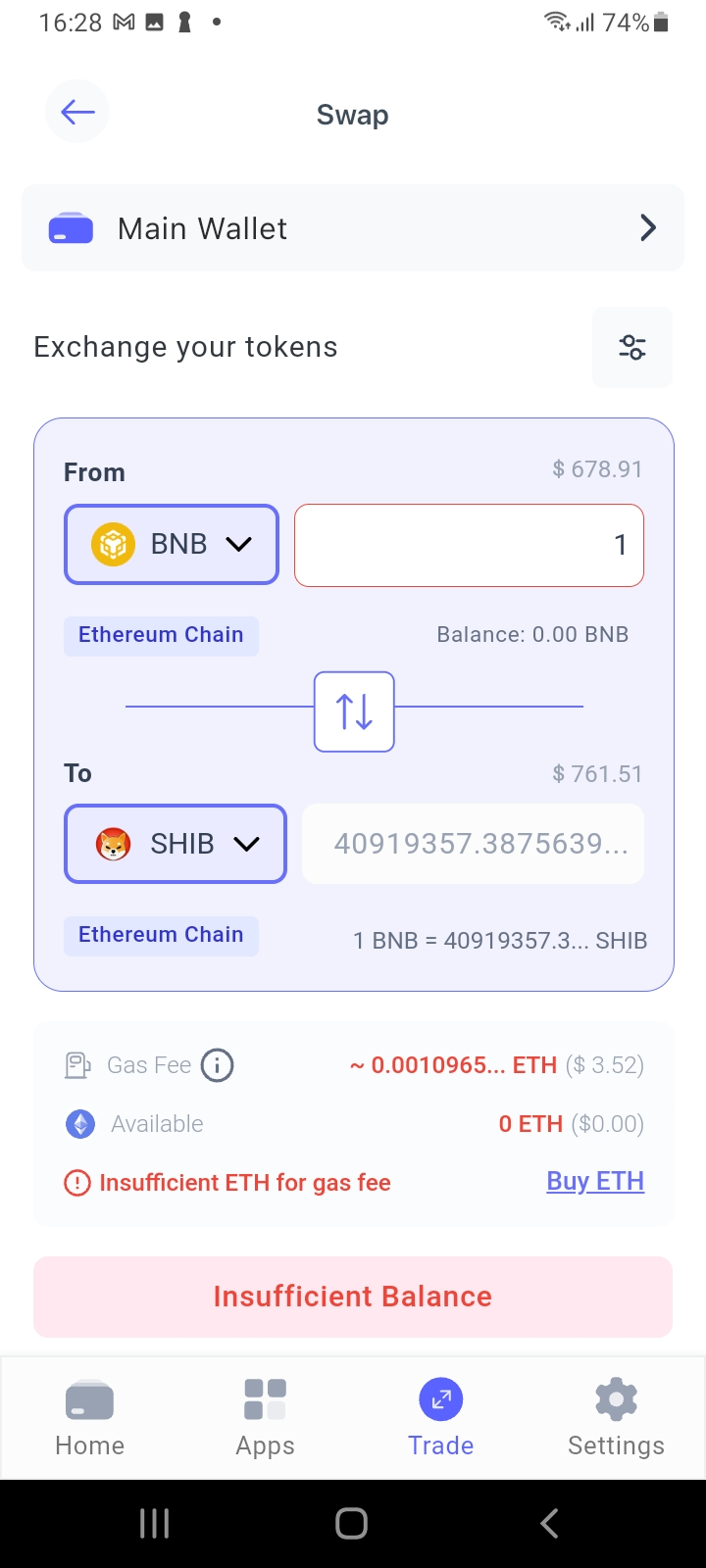Click the Main Wallet card icon
Viewport: 706px width, 1568px height.
pyautogui.click(x=70, y=227)
